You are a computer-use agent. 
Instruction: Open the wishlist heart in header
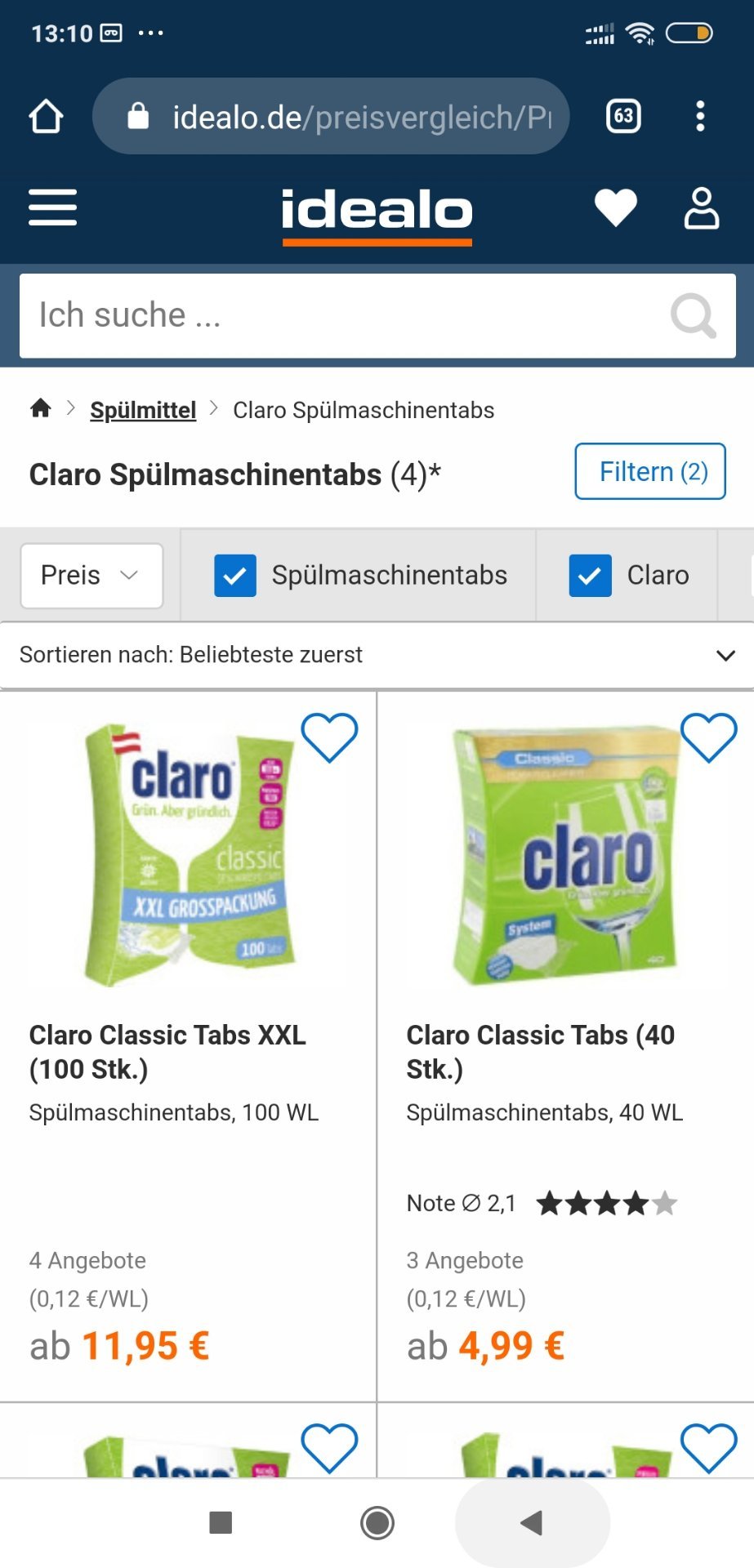click(615, 207)
